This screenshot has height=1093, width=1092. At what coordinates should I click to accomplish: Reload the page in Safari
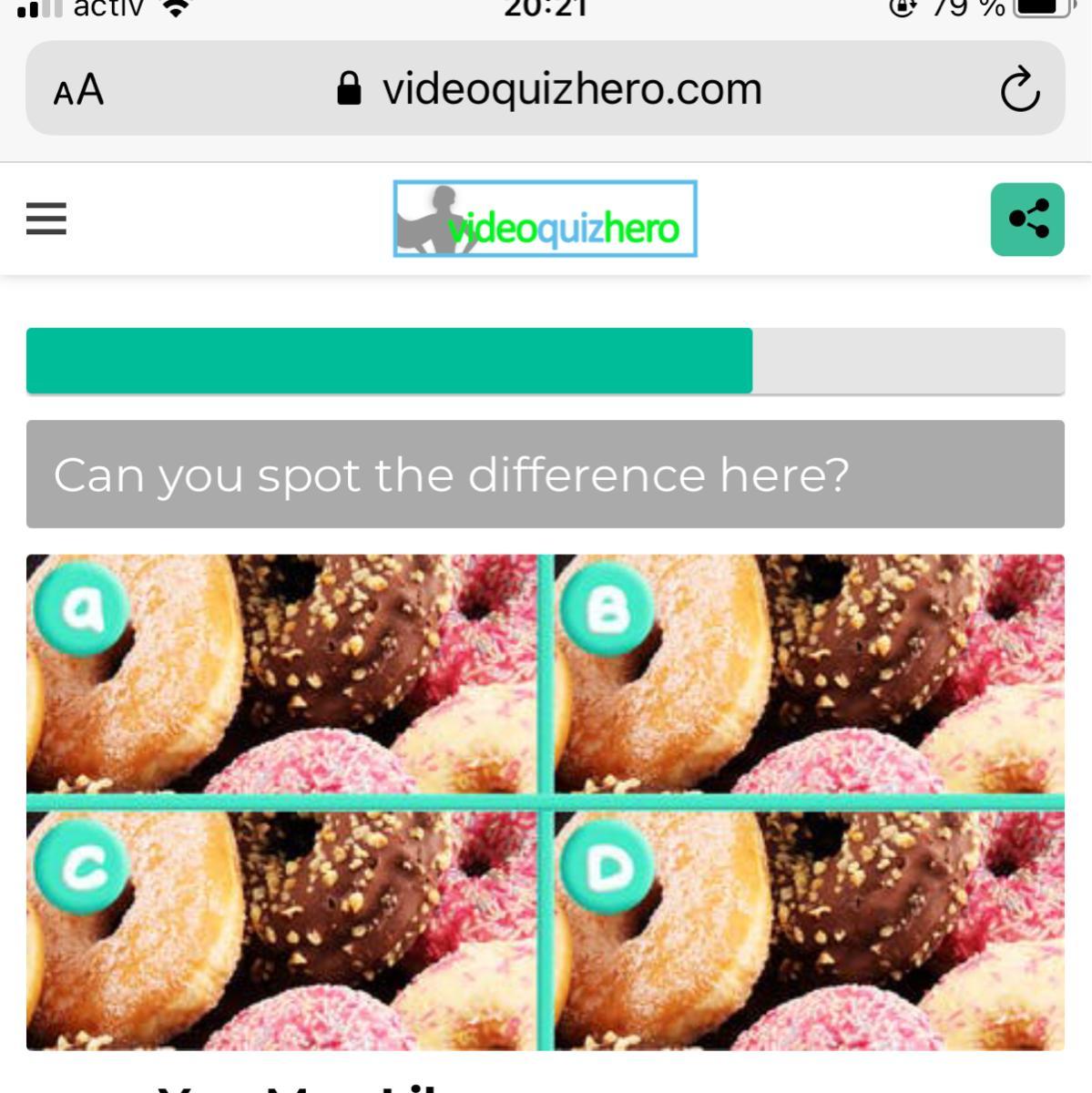[1019, 89]
